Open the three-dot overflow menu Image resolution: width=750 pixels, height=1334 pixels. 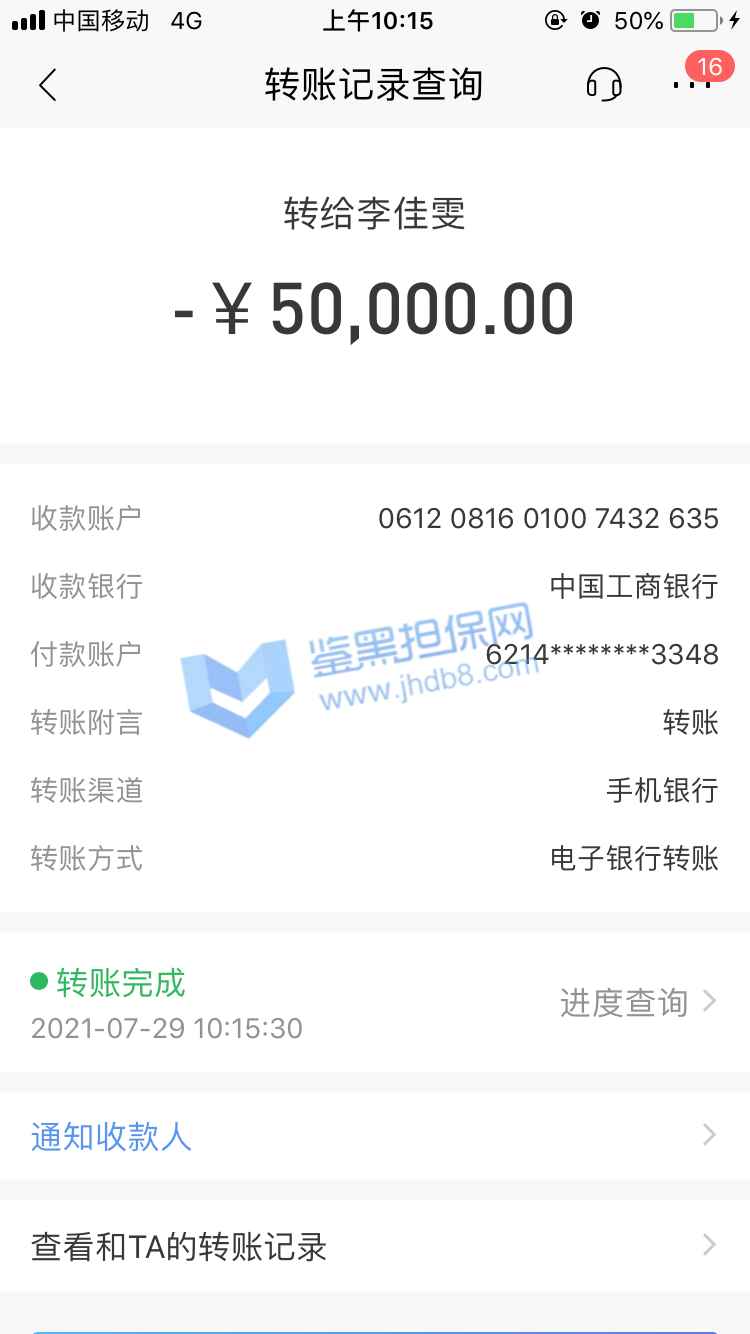[x=691, y=85]
